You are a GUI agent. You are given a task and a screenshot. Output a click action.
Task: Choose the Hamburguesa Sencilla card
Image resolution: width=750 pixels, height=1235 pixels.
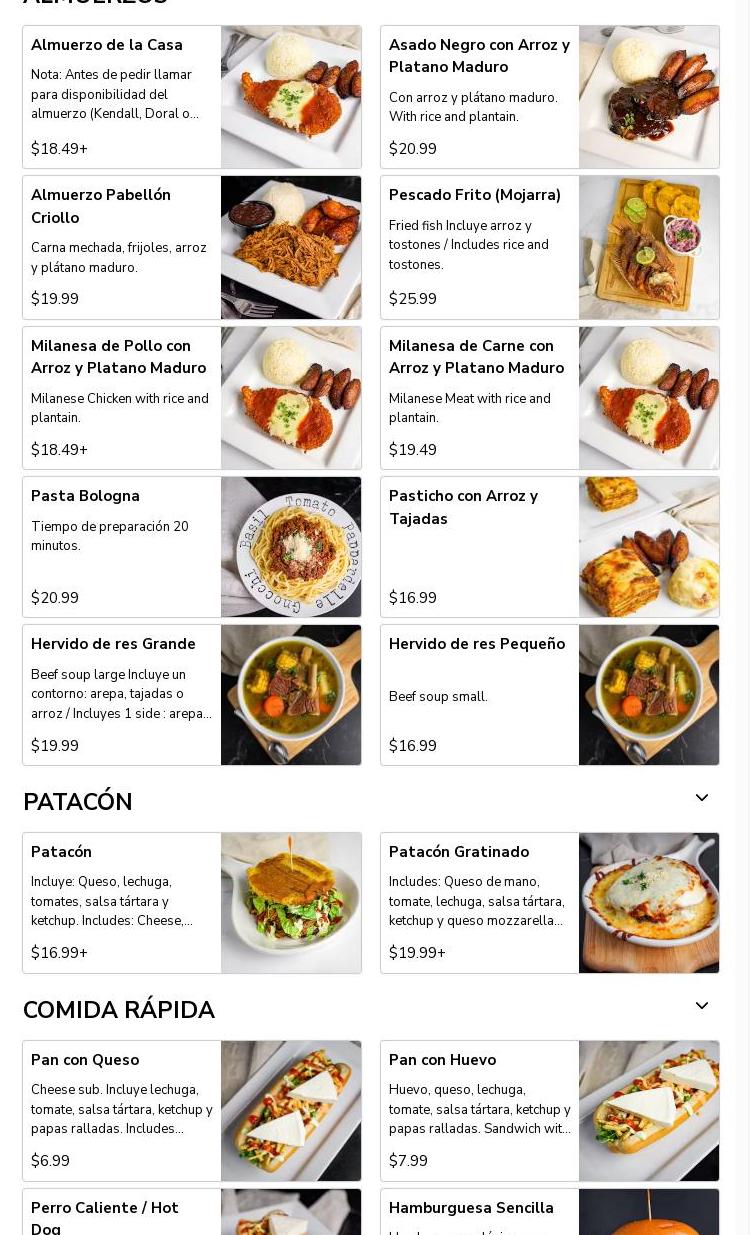(x=550, y=1212)
